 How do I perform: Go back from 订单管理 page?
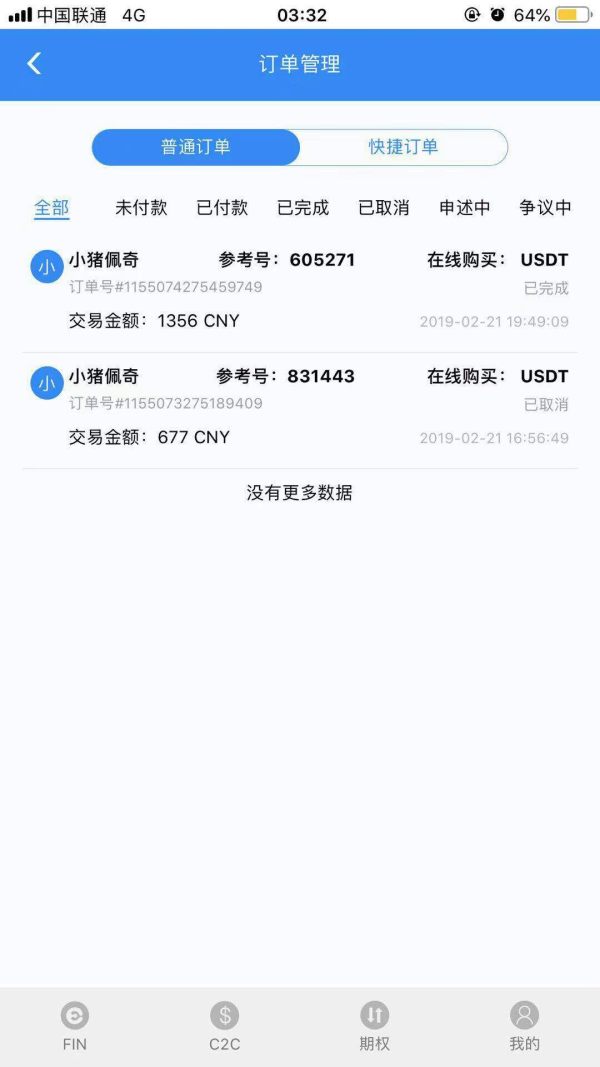[34, 64]
